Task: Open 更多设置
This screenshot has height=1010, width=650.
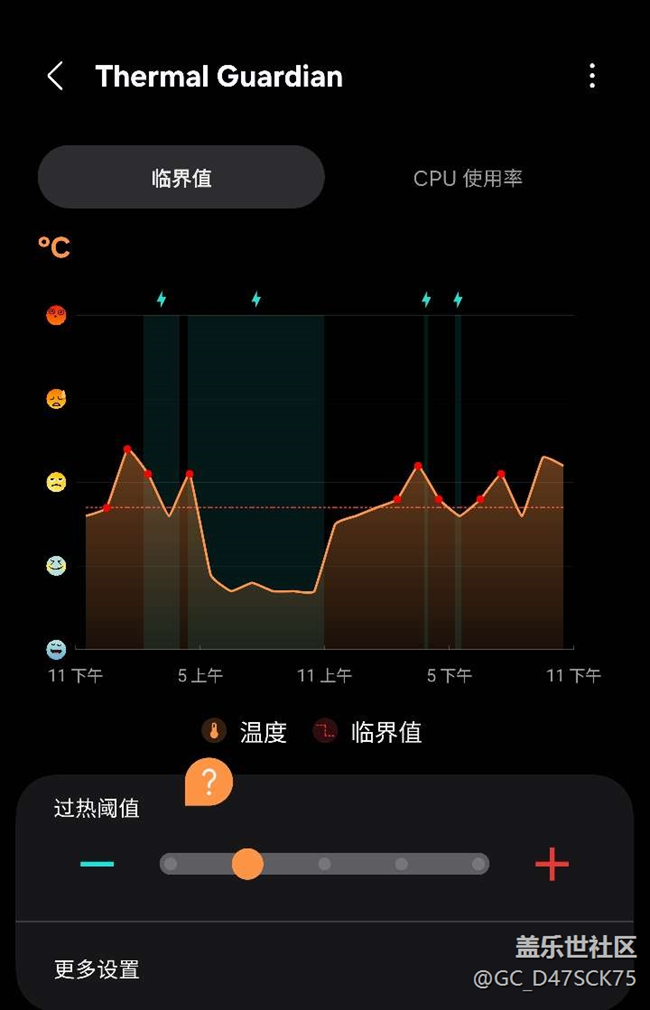Action: point(324,966)
